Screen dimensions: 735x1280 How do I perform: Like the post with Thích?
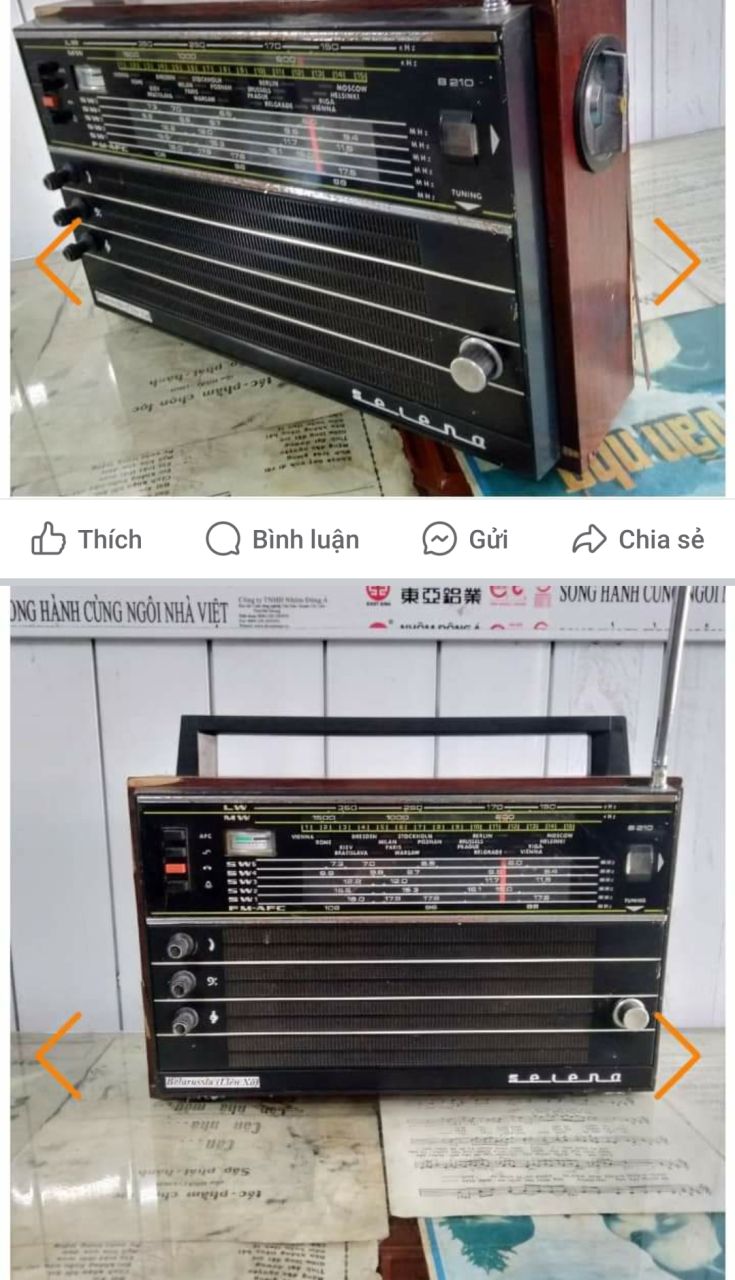click(87, 540)
